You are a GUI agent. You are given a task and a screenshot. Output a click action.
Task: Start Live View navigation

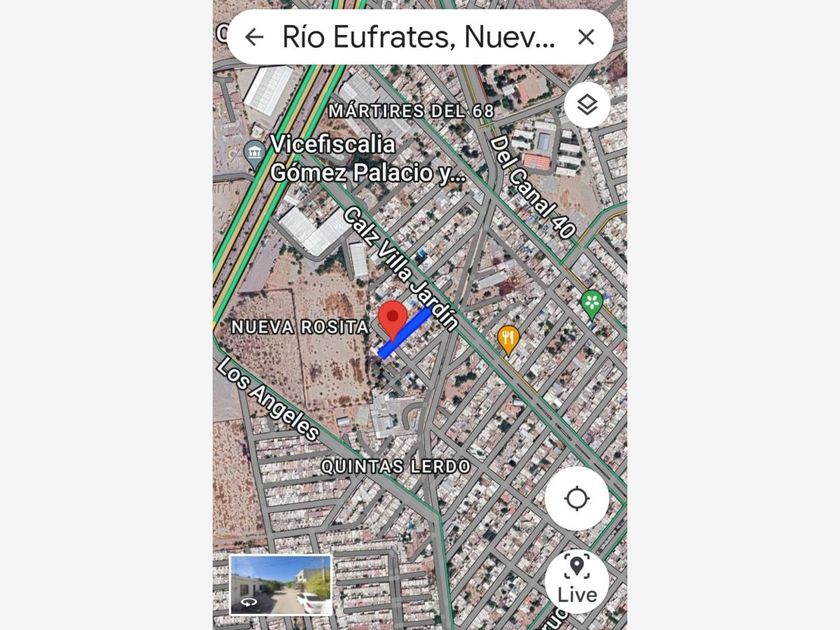(577, 581)
